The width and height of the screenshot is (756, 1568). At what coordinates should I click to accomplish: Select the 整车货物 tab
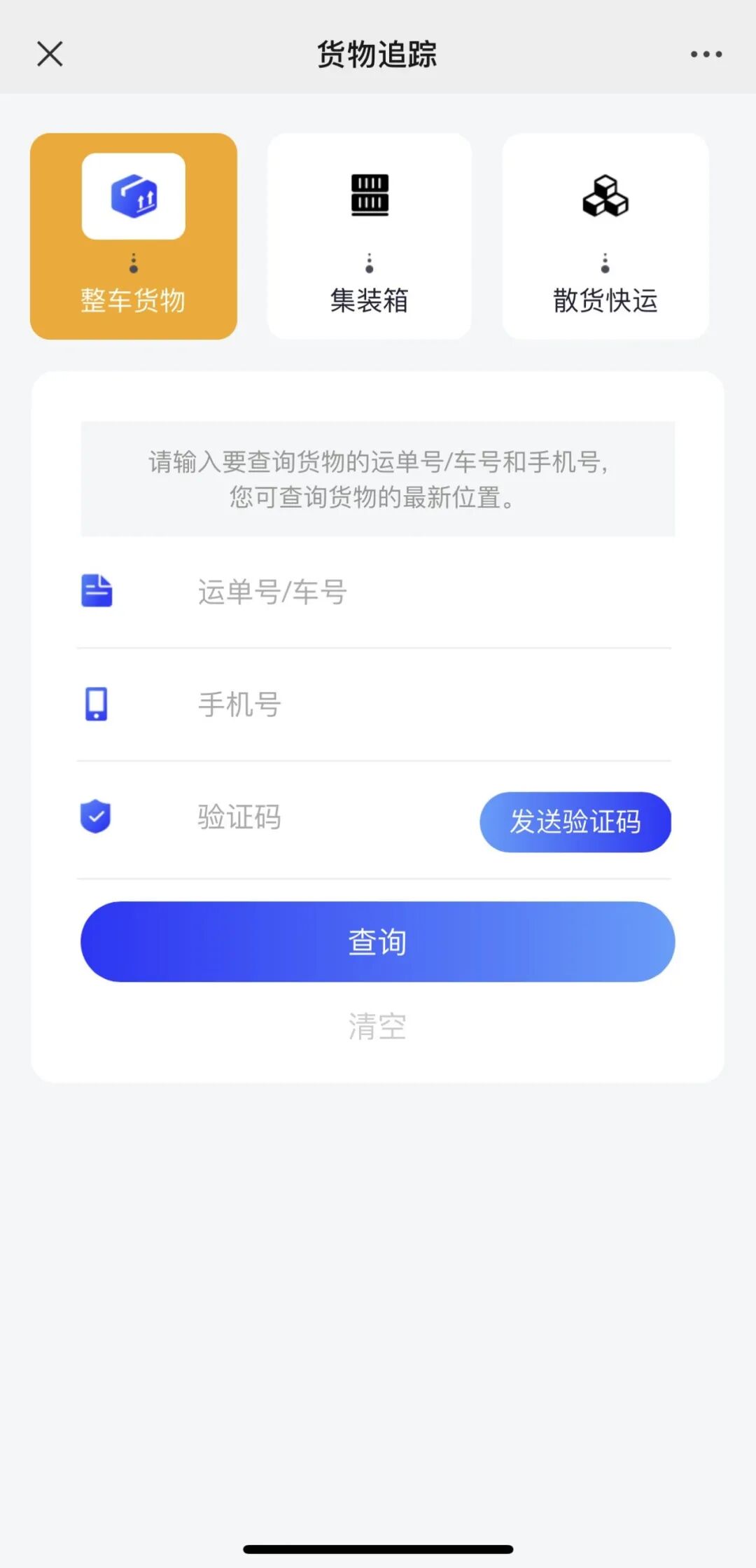134,236
